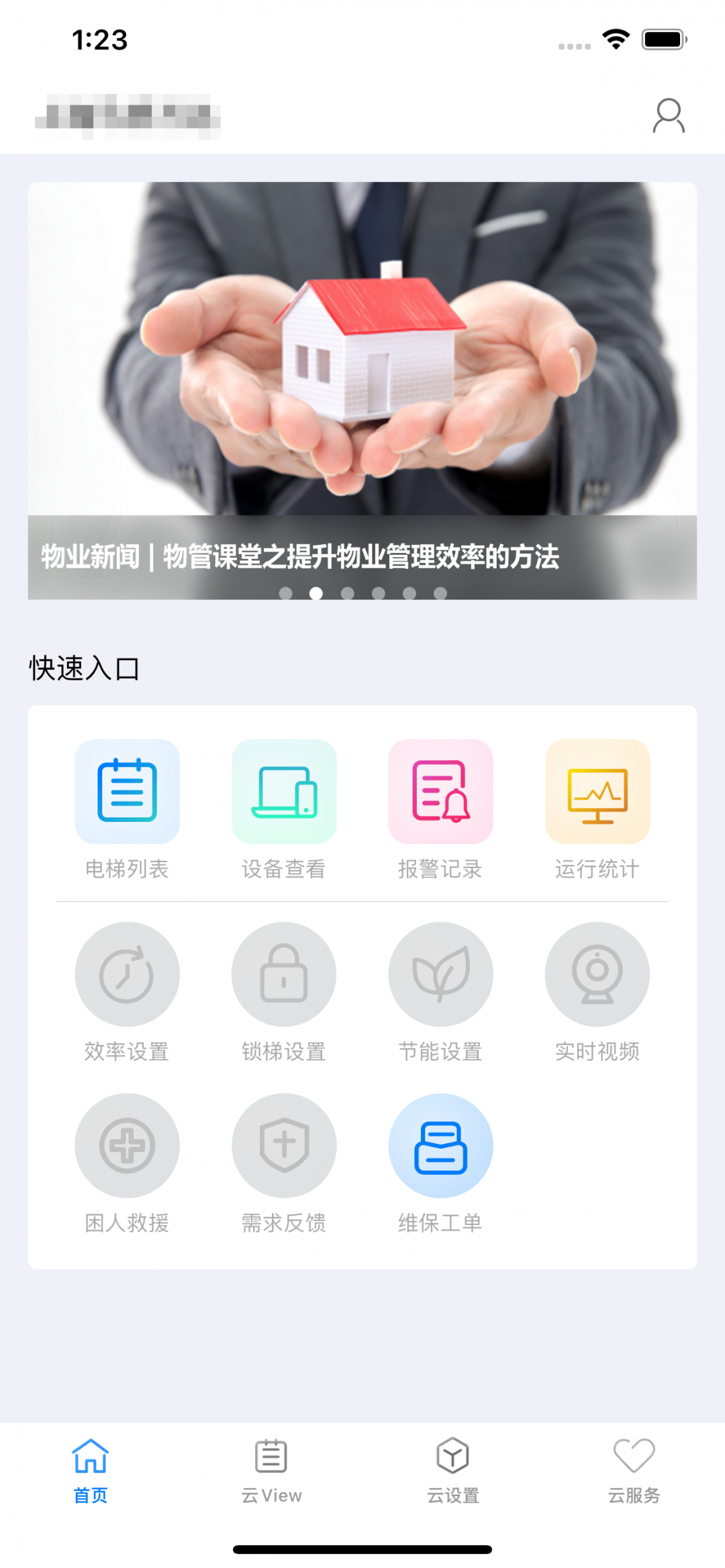Select 需求反馈 feedback entry
725x1568 pixels.
(283, 1145)
